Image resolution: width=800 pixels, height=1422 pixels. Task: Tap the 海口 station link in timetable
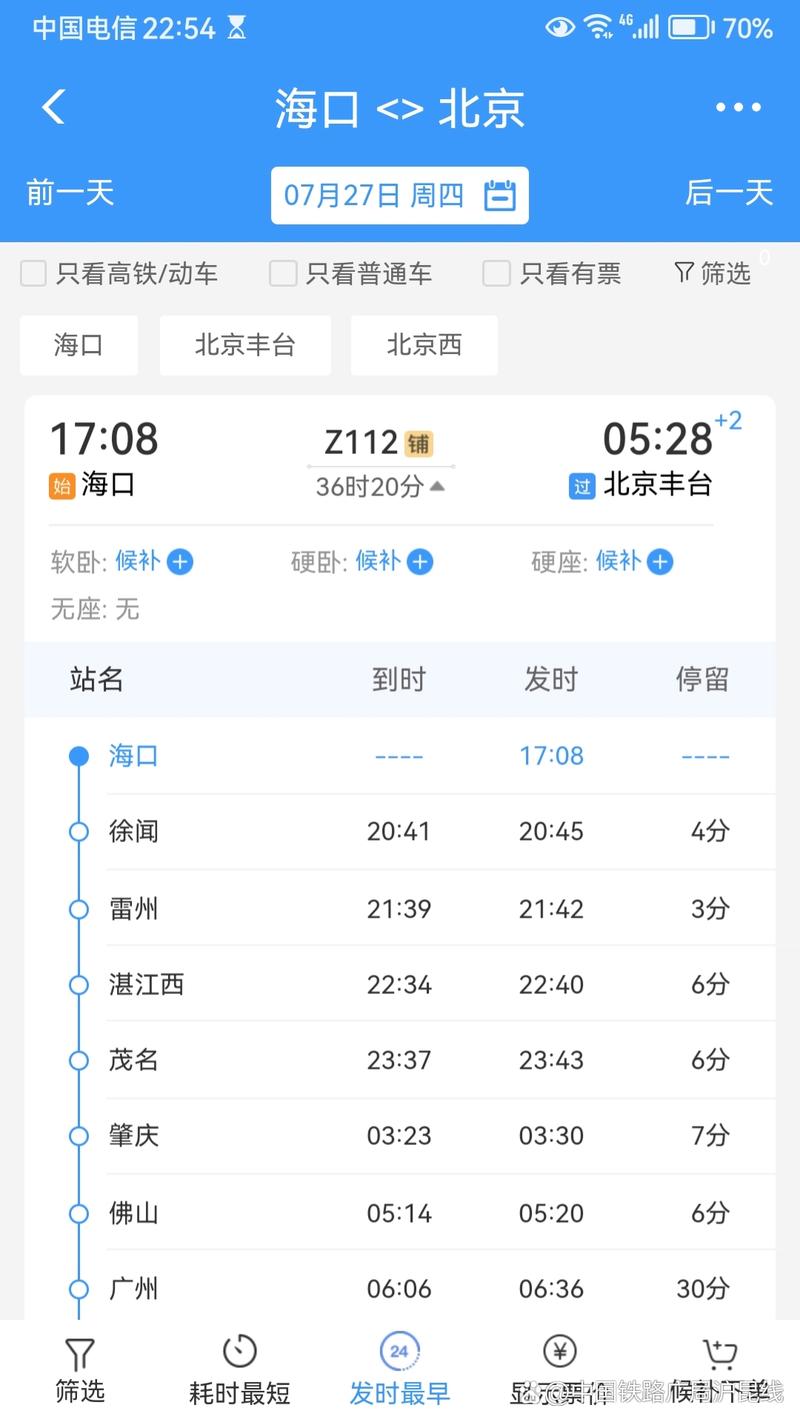132,755
